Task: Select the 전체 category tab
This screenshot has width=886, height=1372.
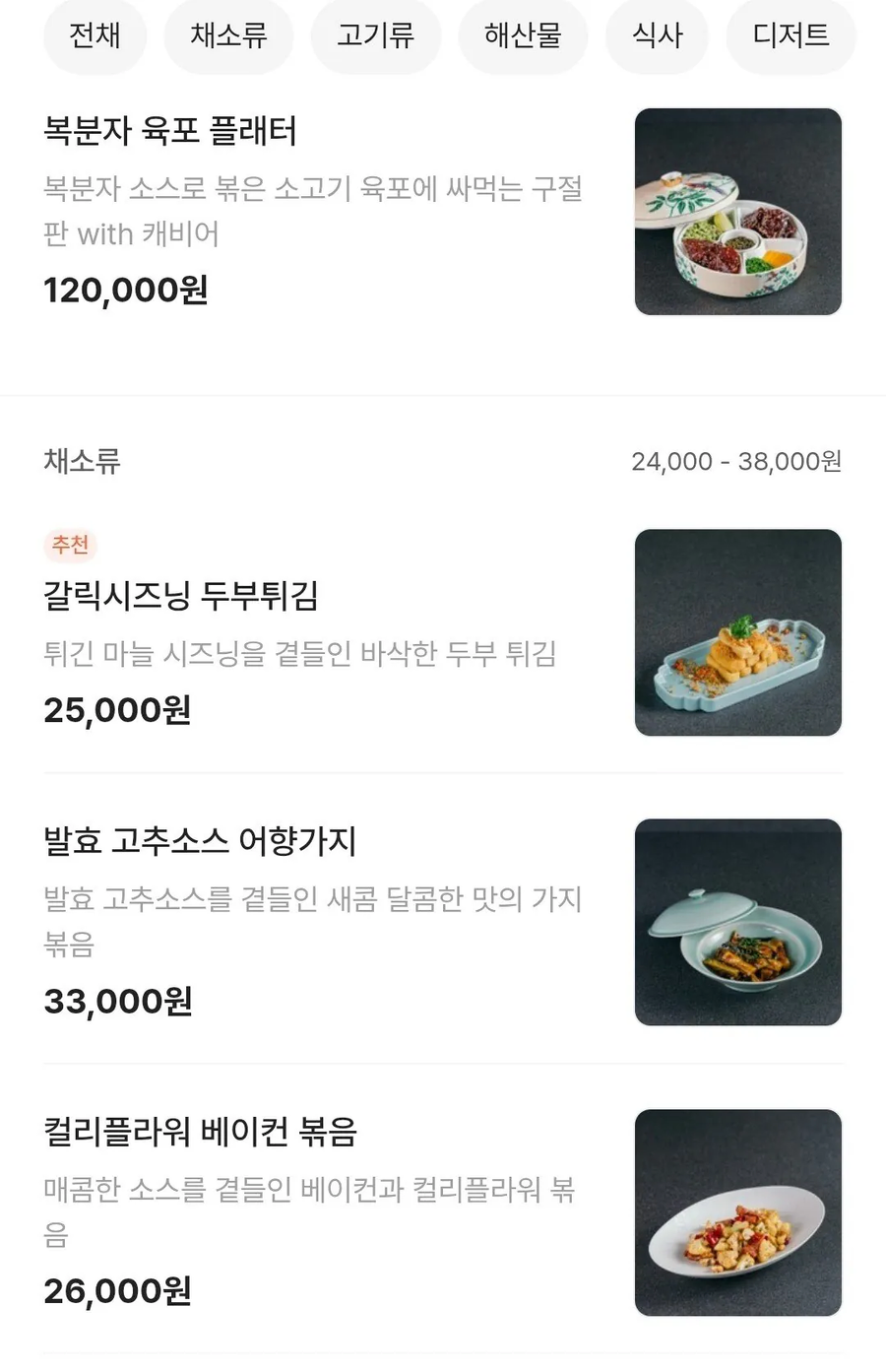Action: (95, 36)
